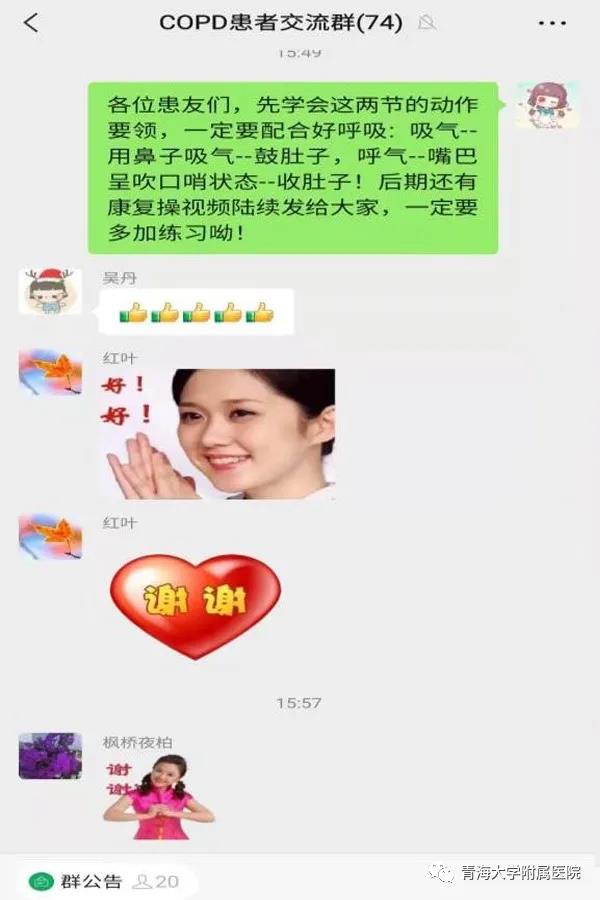Open the 群公告 group announcement

point(78,881)
